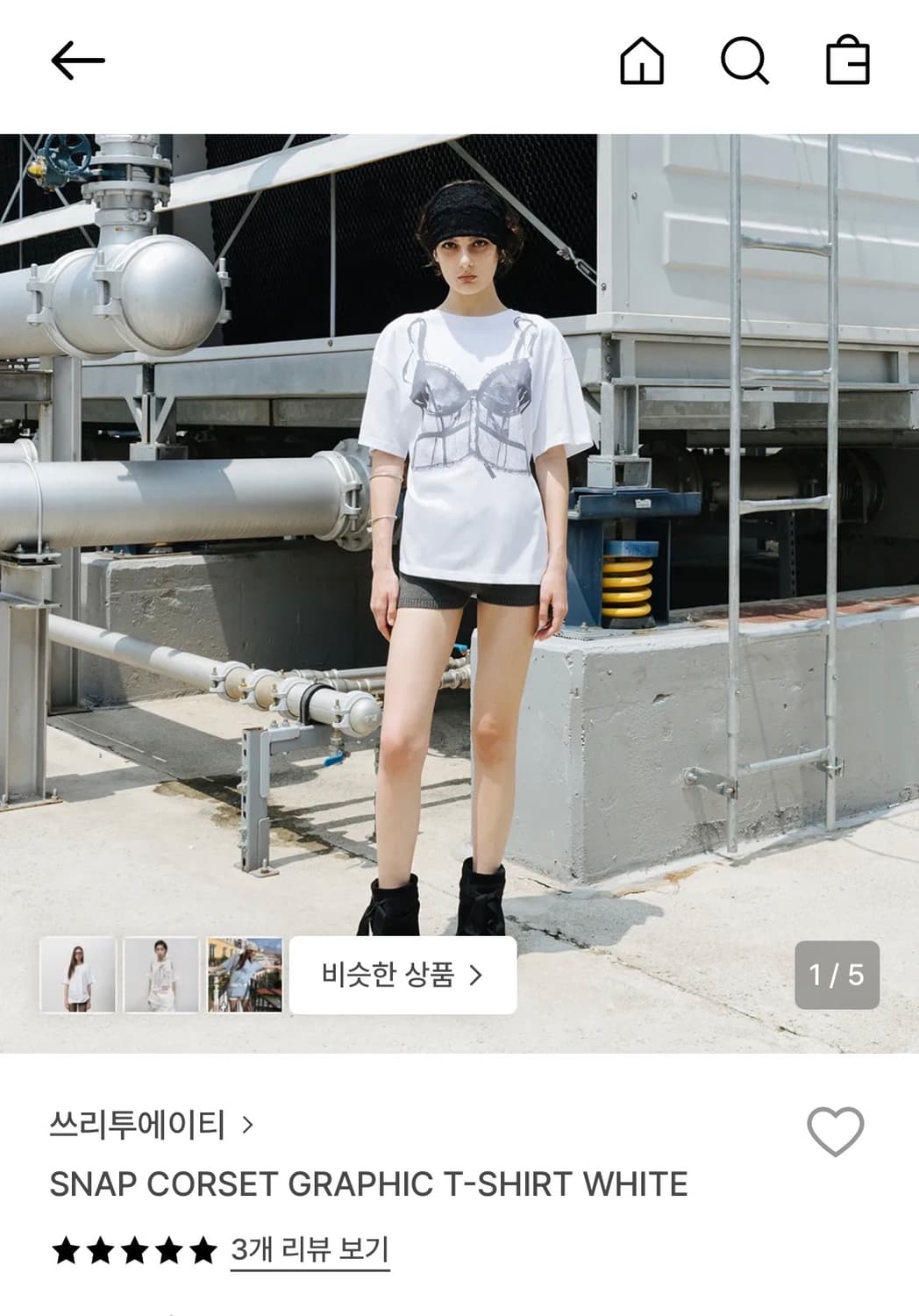Select the third product thumbnail
This screenshot has height=1316, width=919.
click(245, 976)
